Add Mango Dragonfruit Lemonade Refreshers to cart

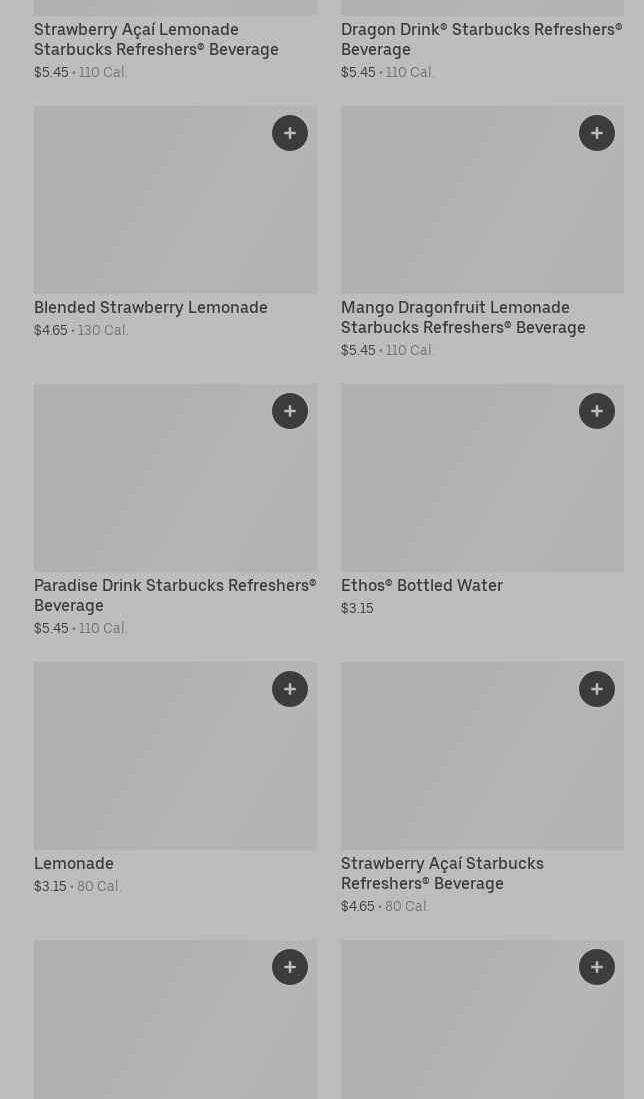(x=597, y=133)
